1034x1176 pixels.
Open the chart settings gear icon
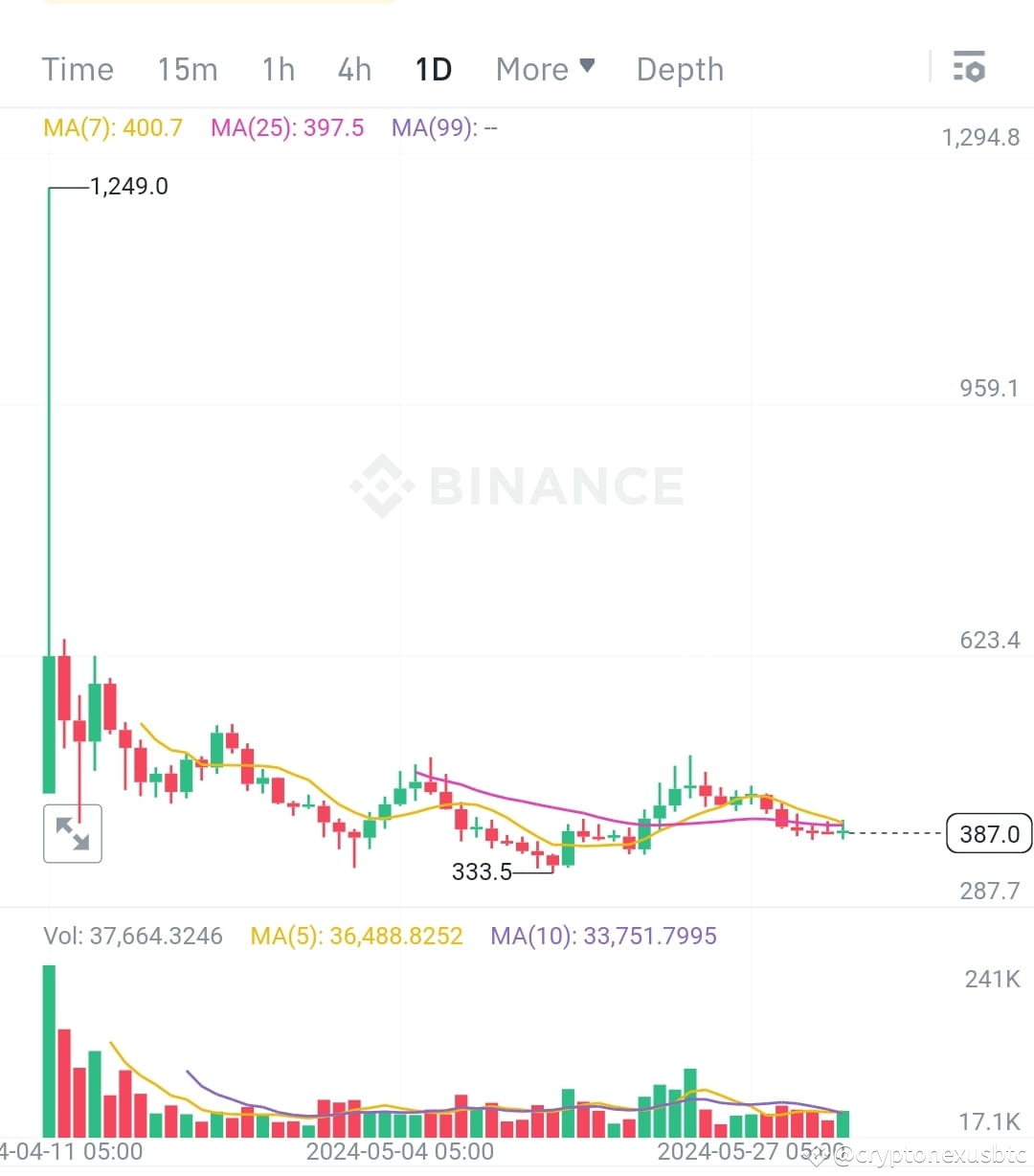click(x=969, y=67)
